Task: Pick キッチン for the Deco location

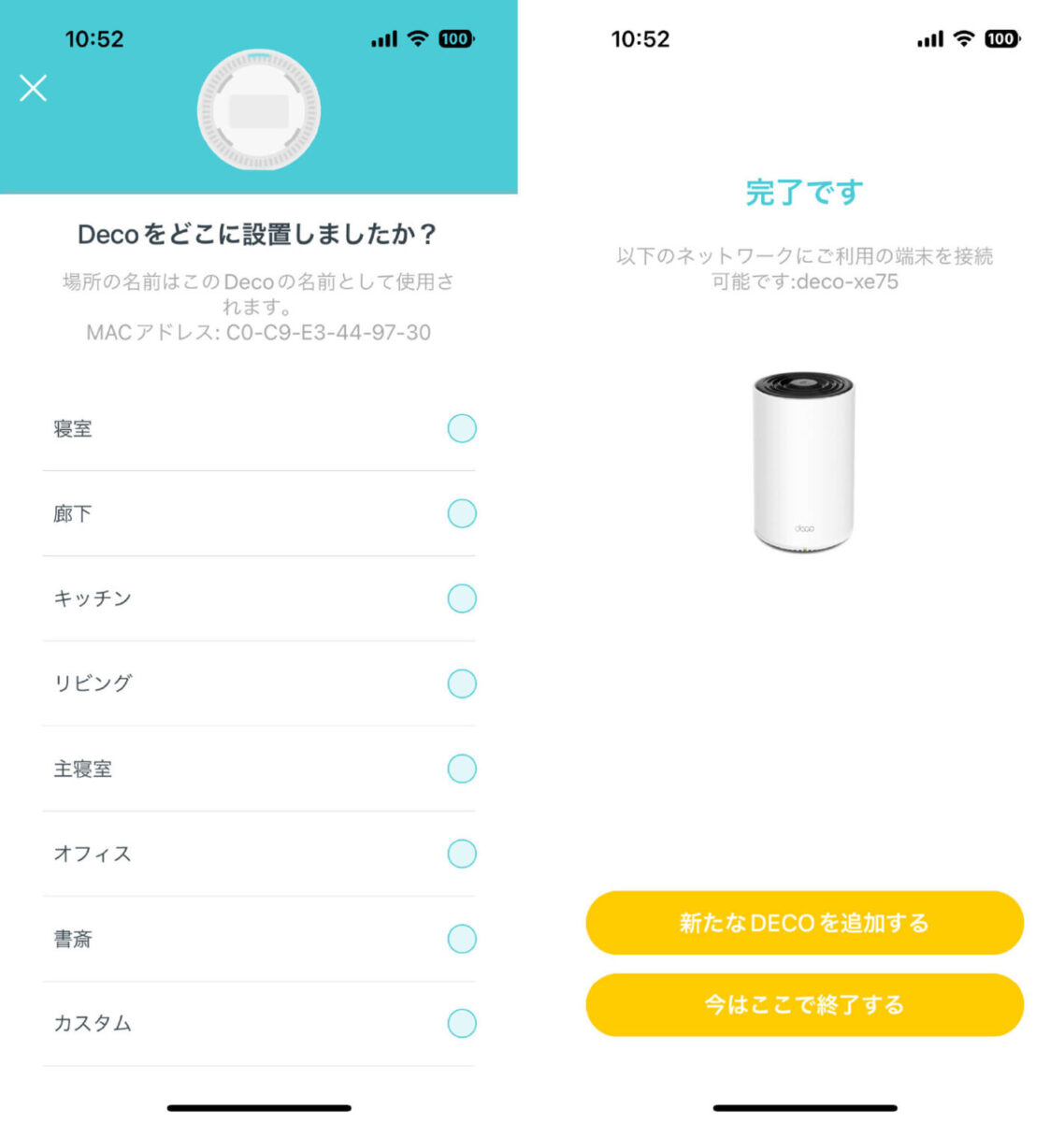Action: click(461, 598)
